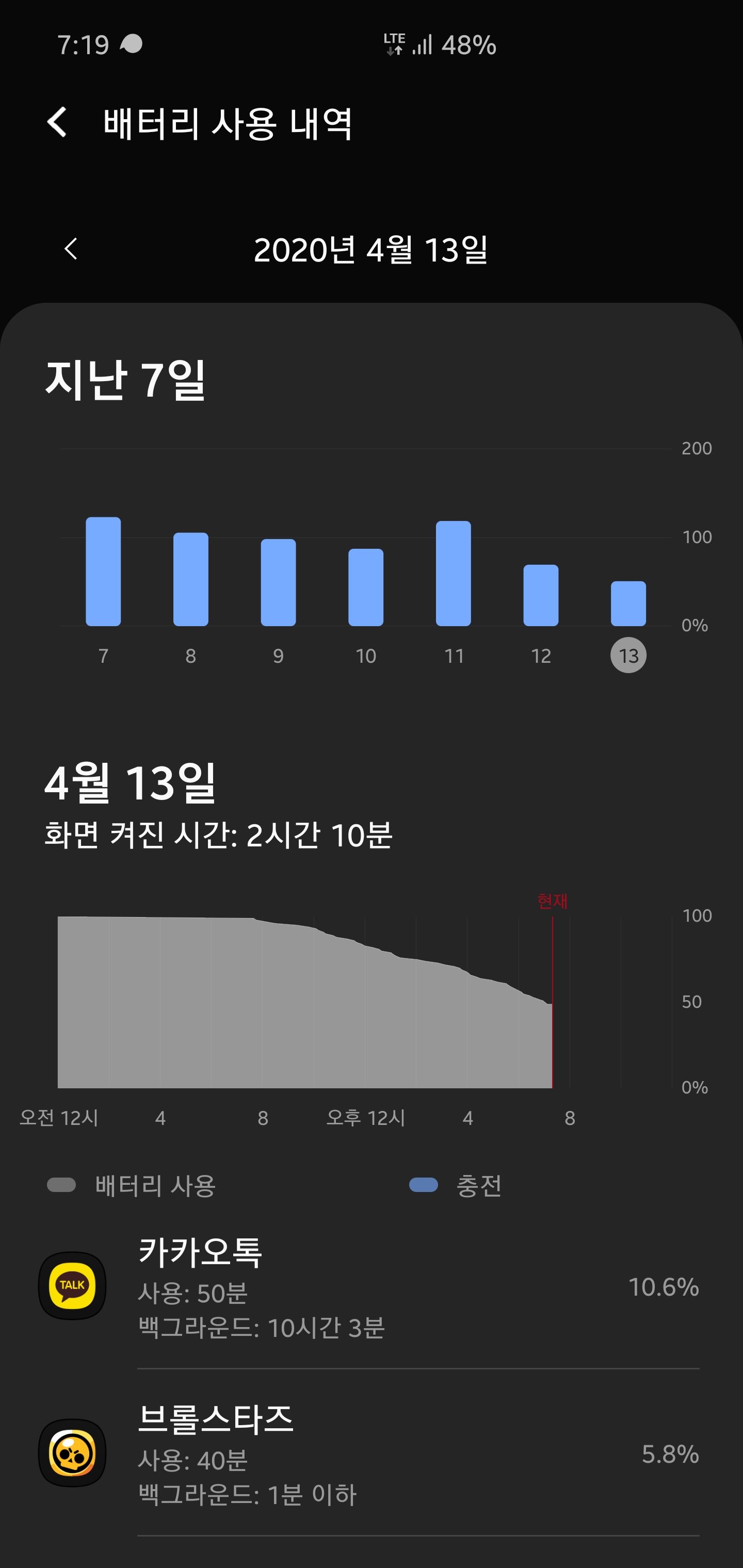Go back from 배터리 사용 내역
The width and height of the screenshot is (743, 1568).
58,122
